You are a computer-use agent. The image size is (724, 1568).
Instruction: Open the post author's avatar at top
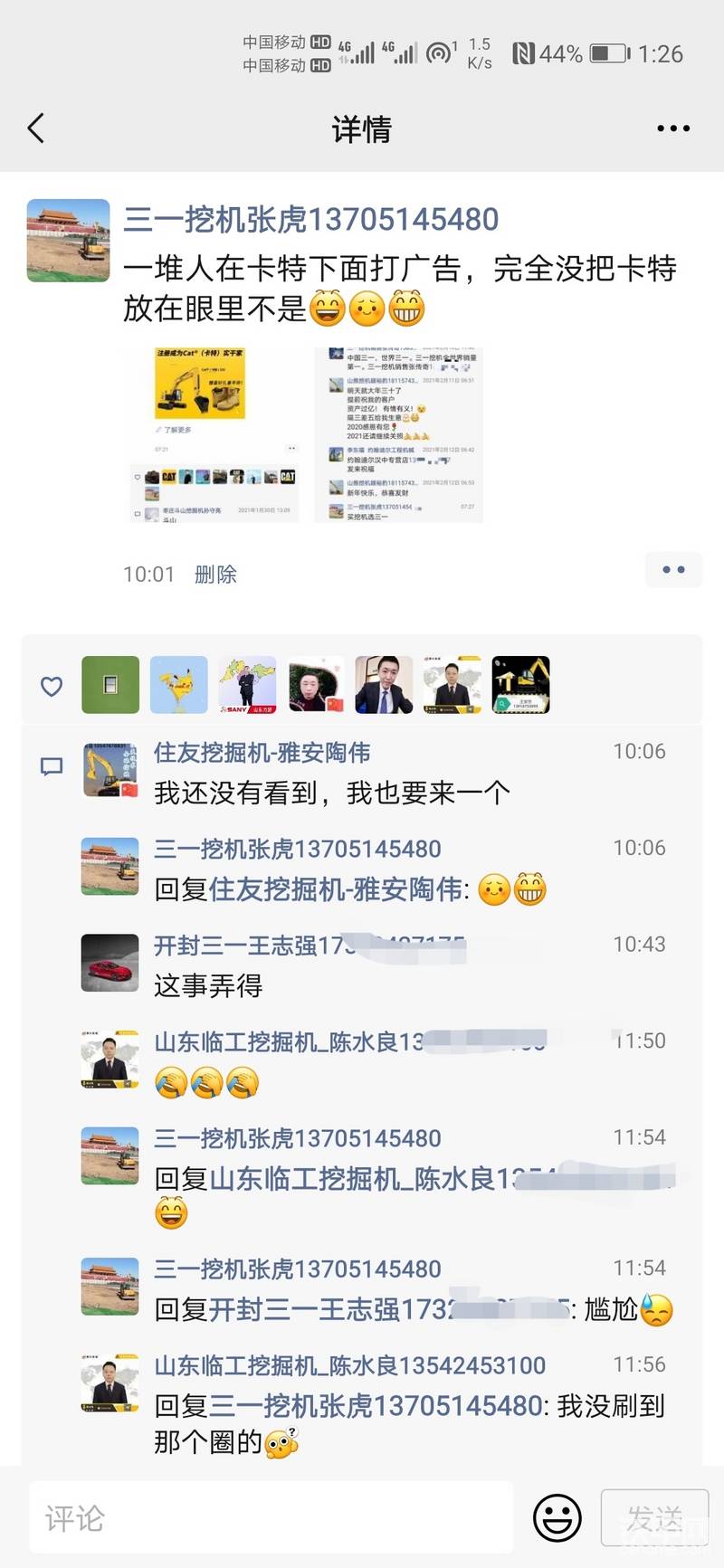68,241
